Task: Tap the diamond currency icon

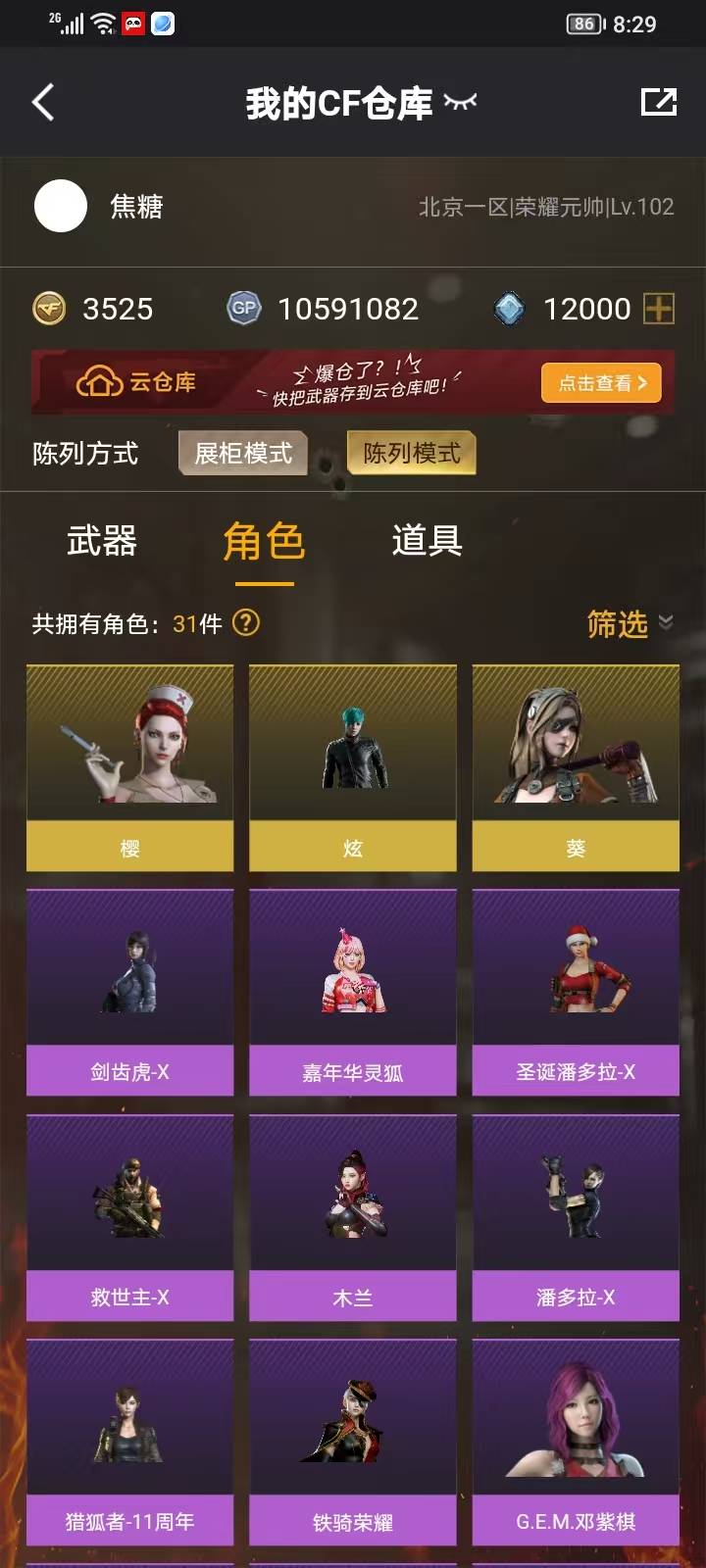Action: [505, 309]
